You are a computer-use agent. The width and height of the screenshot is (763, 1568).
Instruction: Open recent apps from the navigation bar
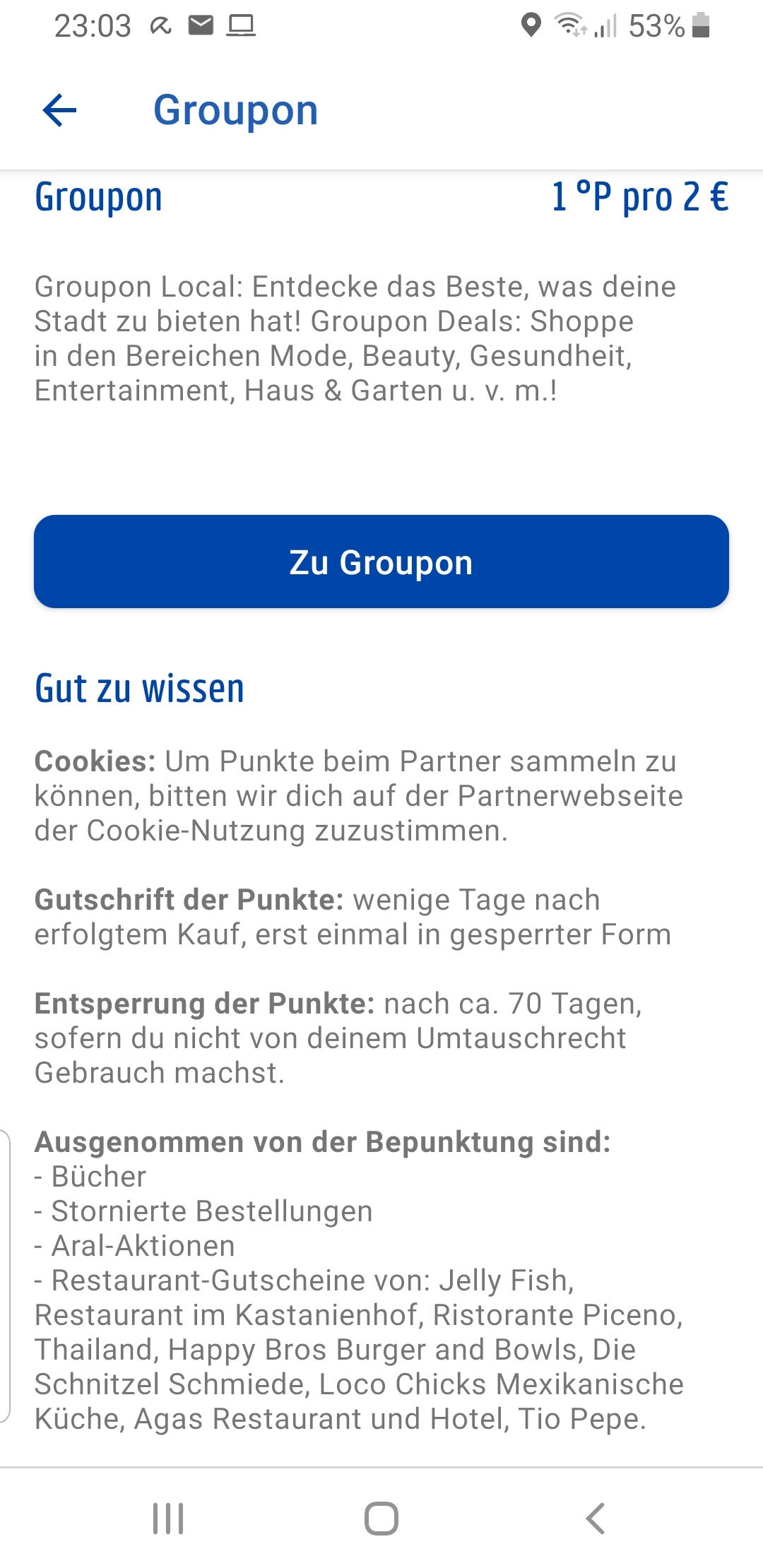tap(168, 1518)
